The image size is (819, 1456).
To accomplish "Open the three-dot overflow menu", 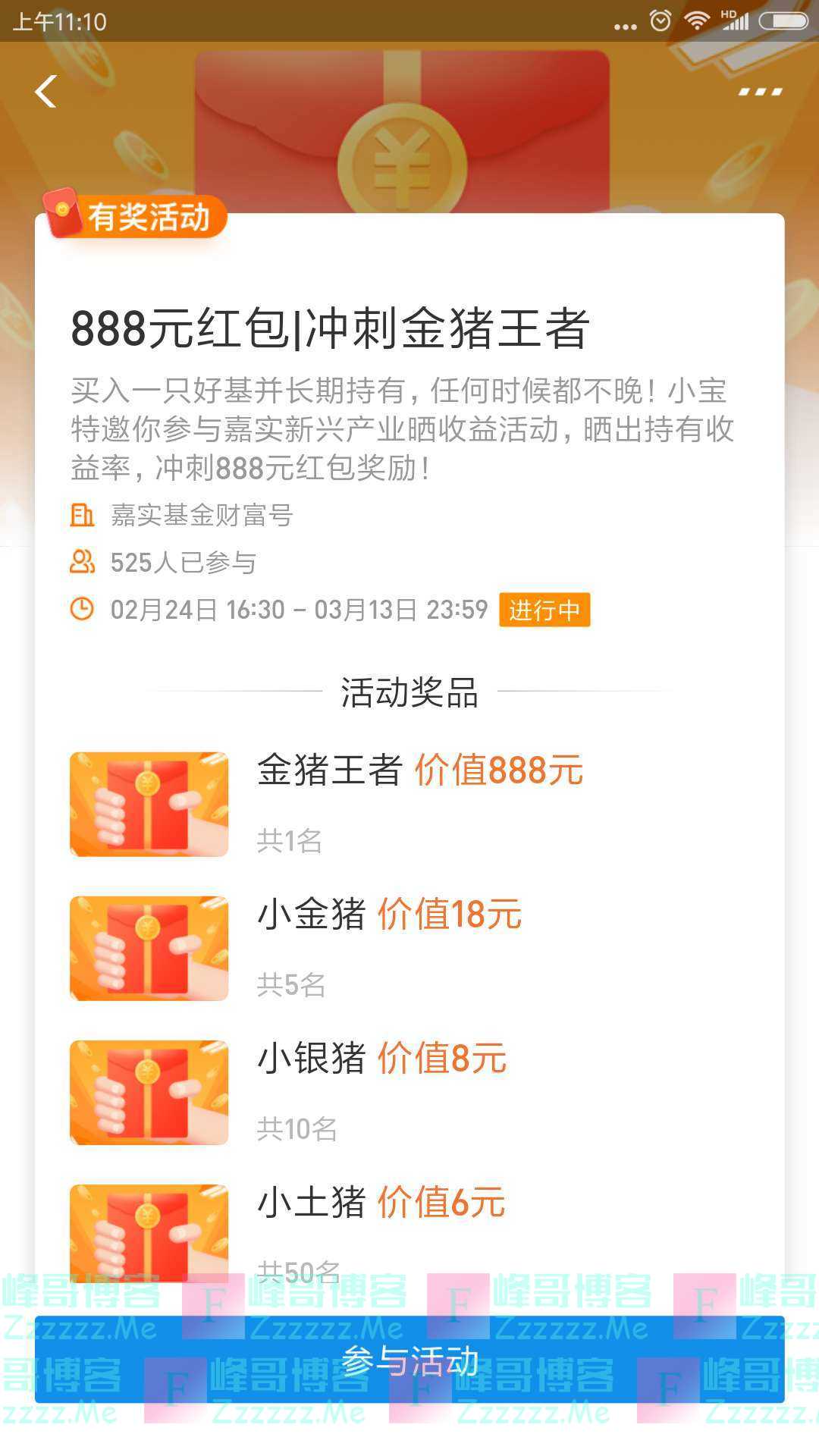I will coord(760,92).
